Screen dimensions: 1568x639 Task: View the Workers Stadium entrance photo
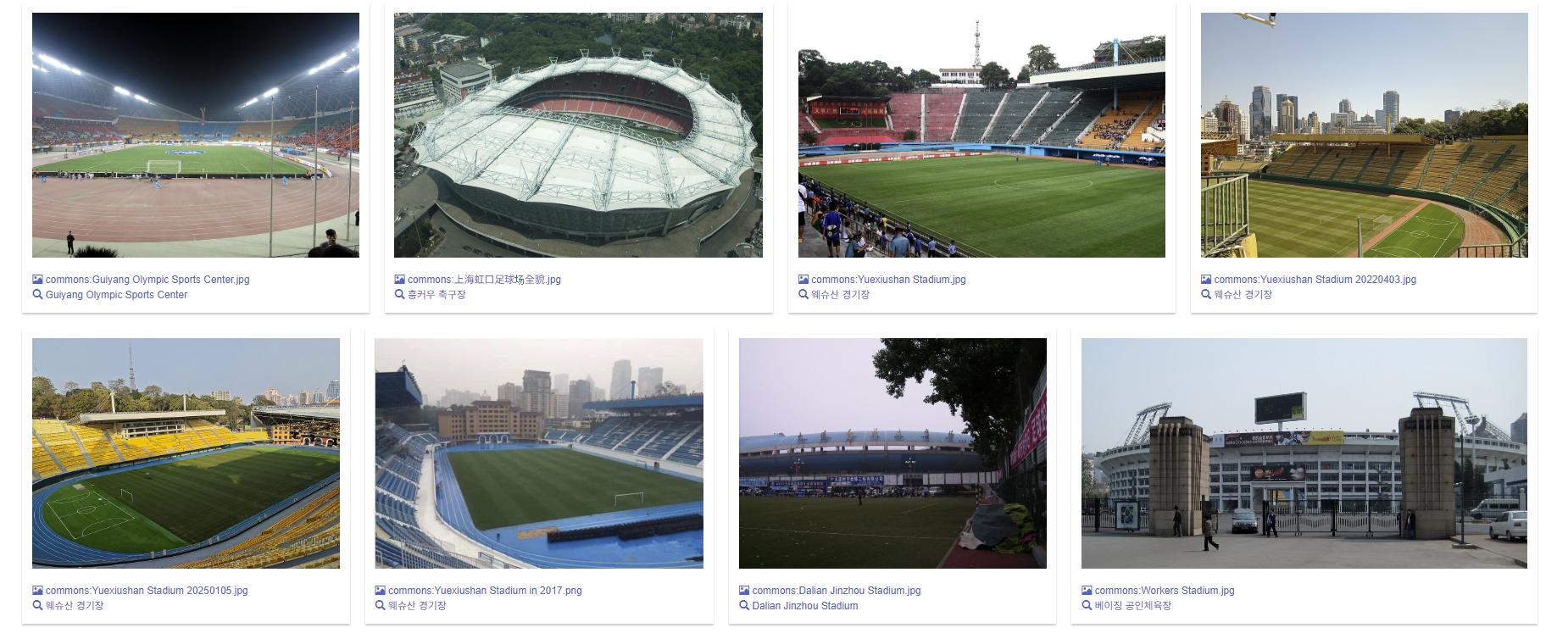[x=1304, y=453]
